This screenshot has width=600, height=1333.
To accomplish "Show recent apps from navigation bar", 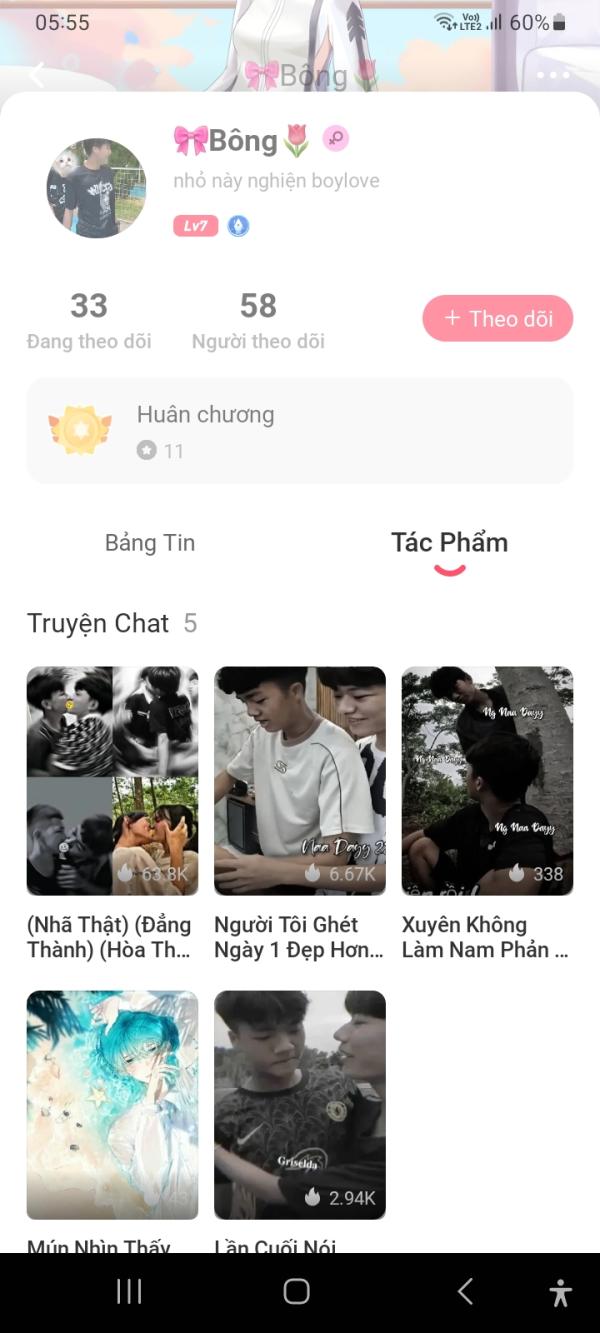I will pyautogui.click(x=129, y=1291).
